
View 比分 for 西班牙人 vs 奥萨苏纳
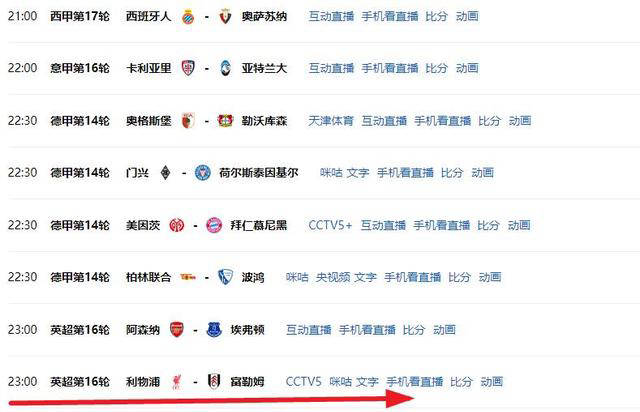[x=437, y=17]
